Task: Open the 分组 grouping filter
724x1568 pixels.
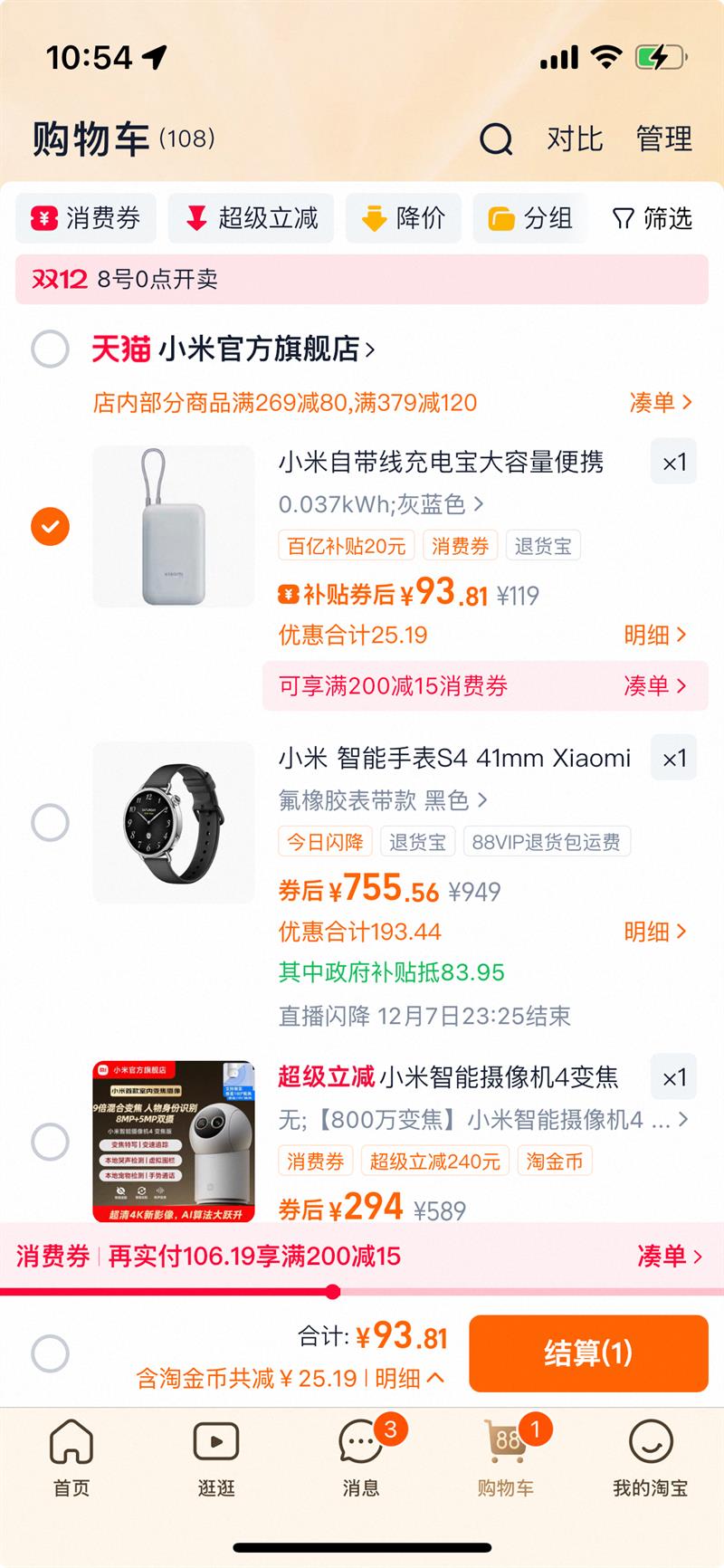Action: point(530,217)
